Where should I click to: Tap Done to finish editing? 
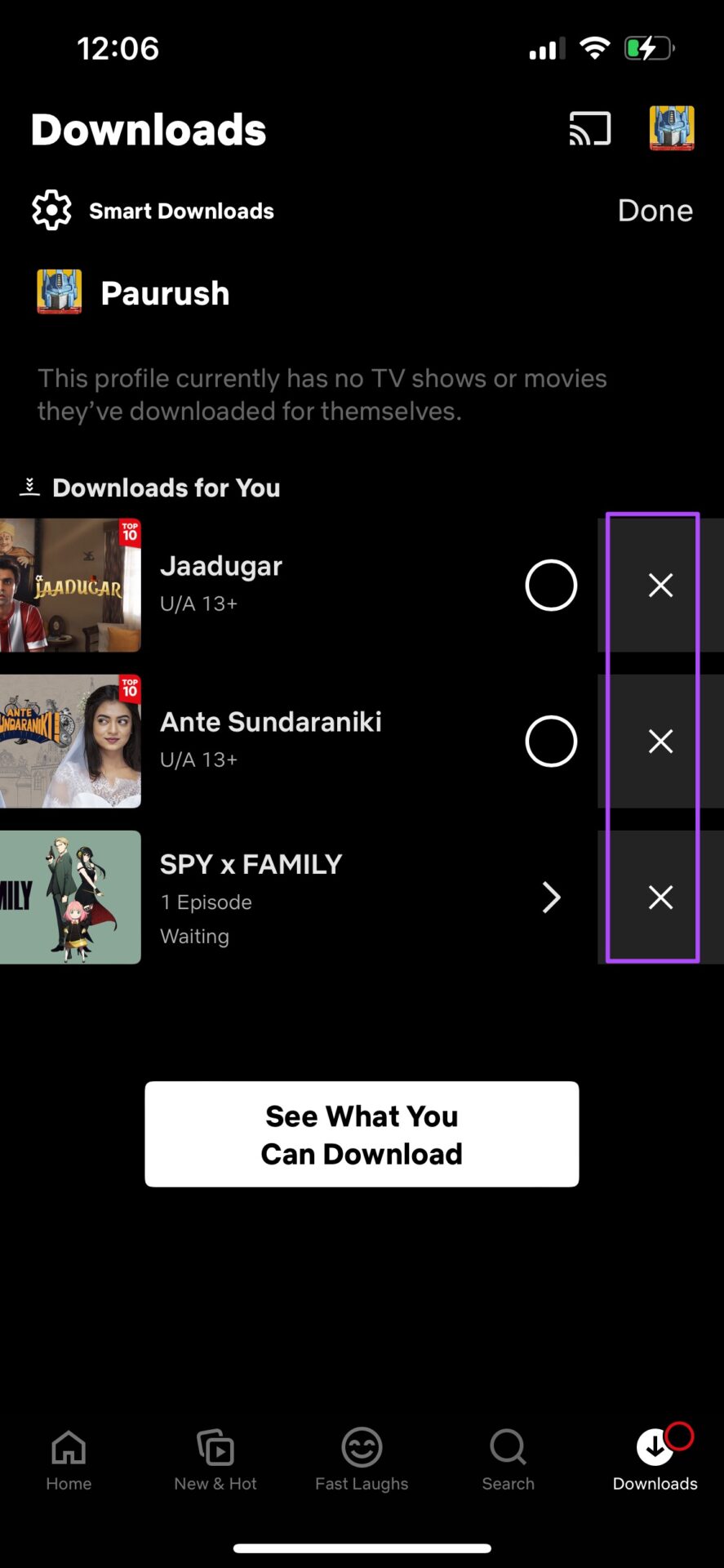click(x=655, y=211)
